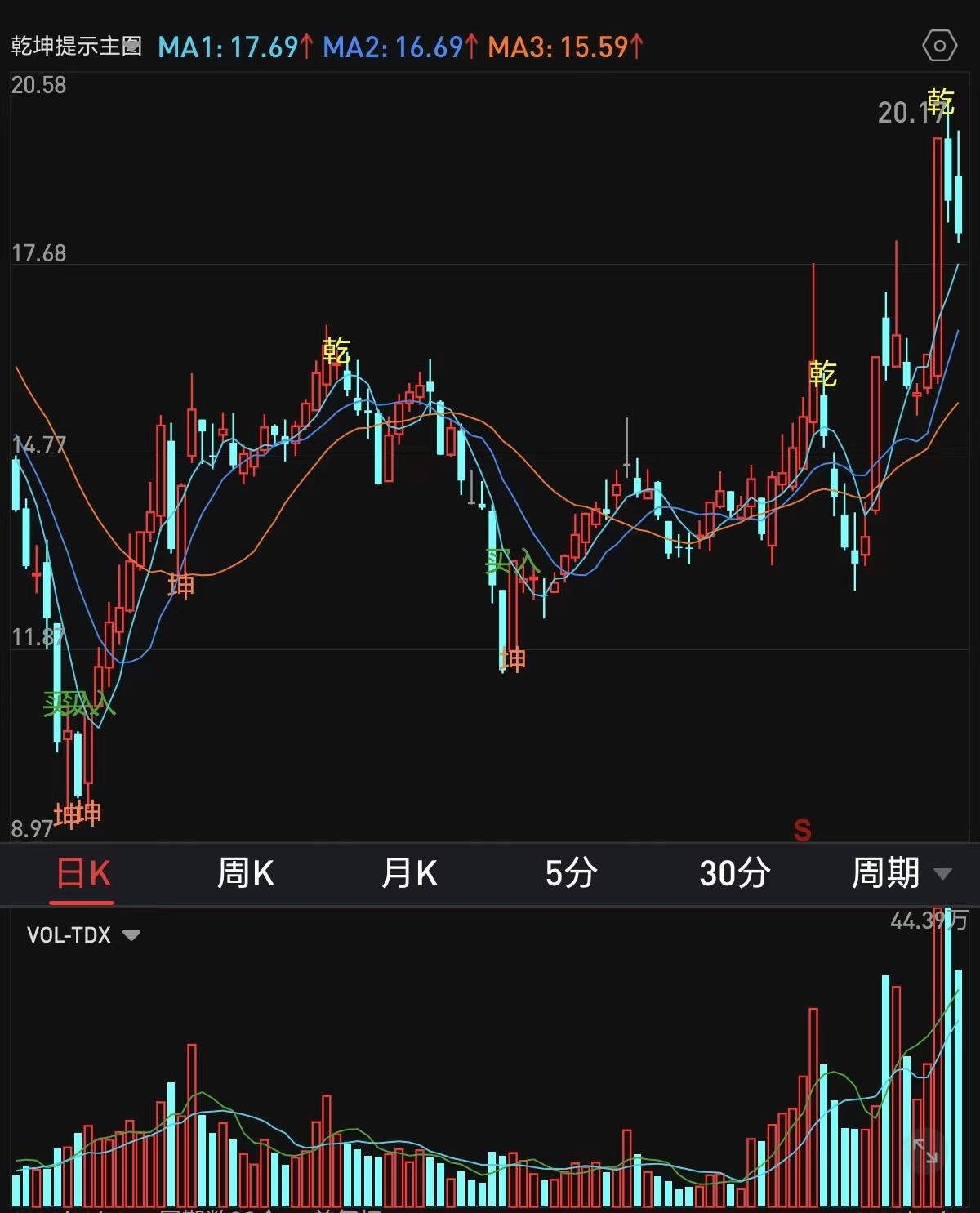Show the 5分 minute chart

pyautogui.click(x=571, y=874)
